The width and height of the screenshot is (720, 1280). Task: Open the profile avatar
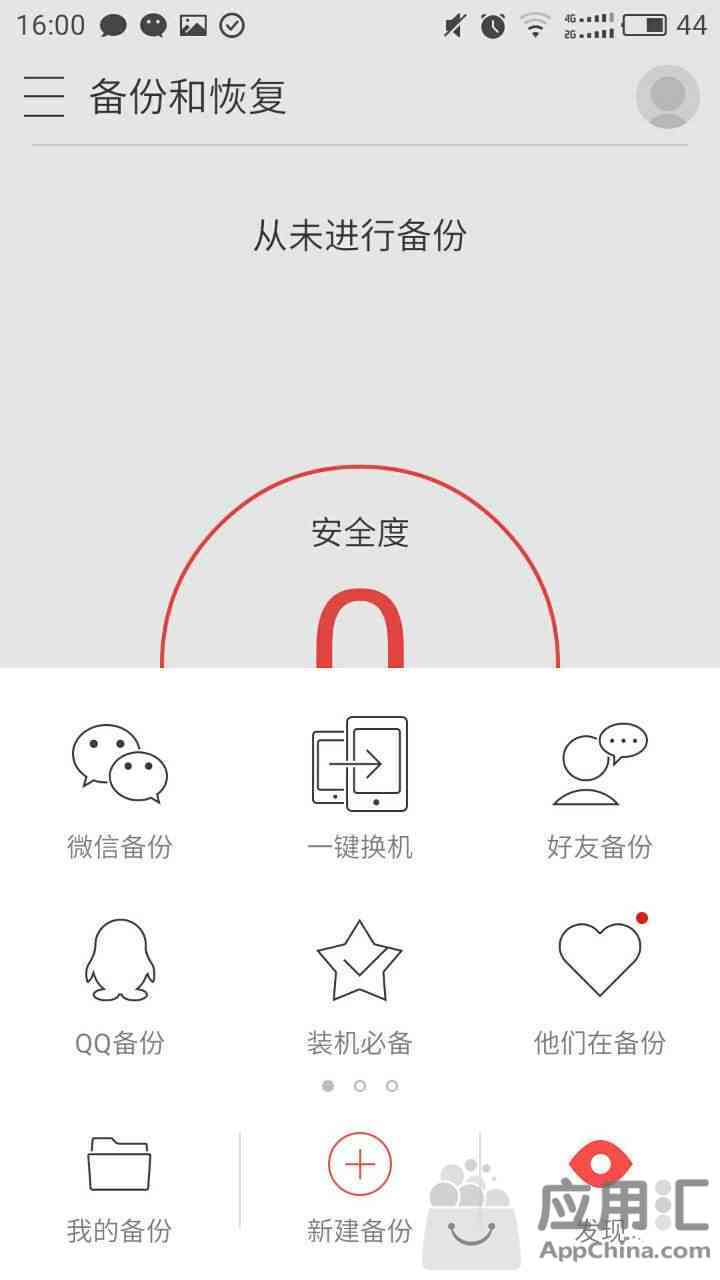[667, 97]
